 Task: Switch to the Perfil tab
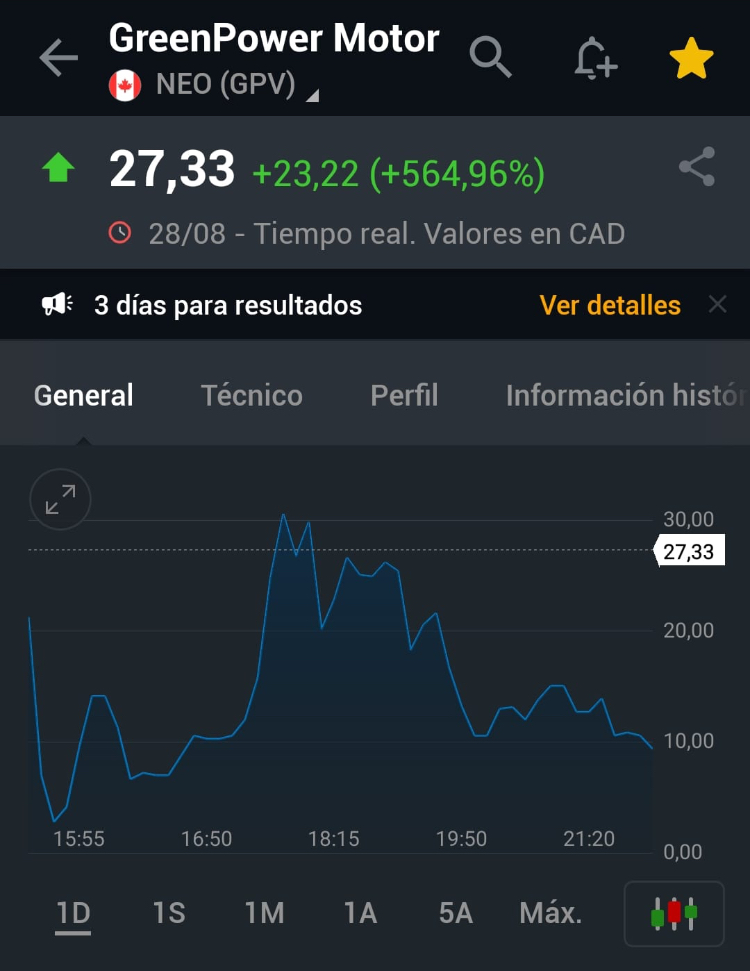point(404,395)
